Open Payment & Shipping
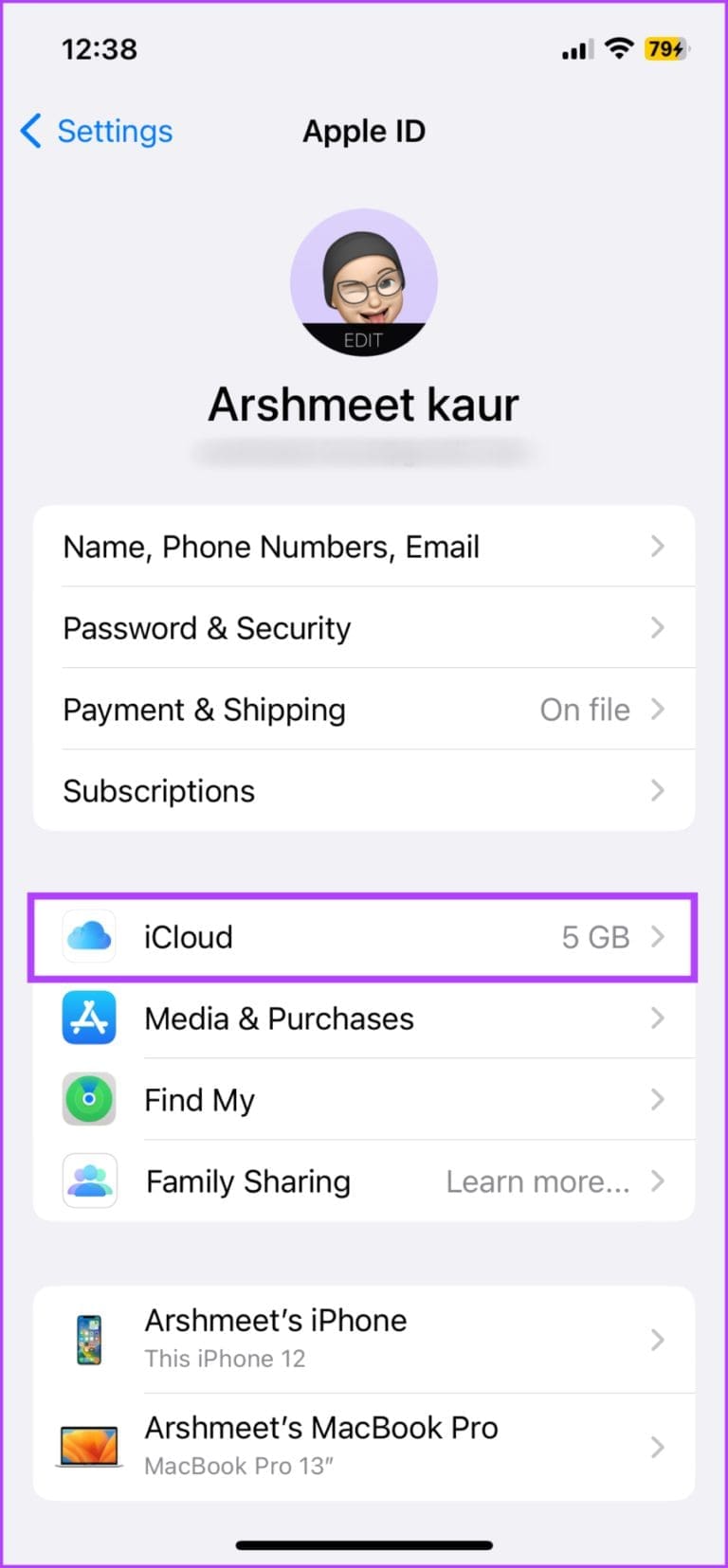The width and height of the screenshot is (728, 1568). [x=364, y=710]
